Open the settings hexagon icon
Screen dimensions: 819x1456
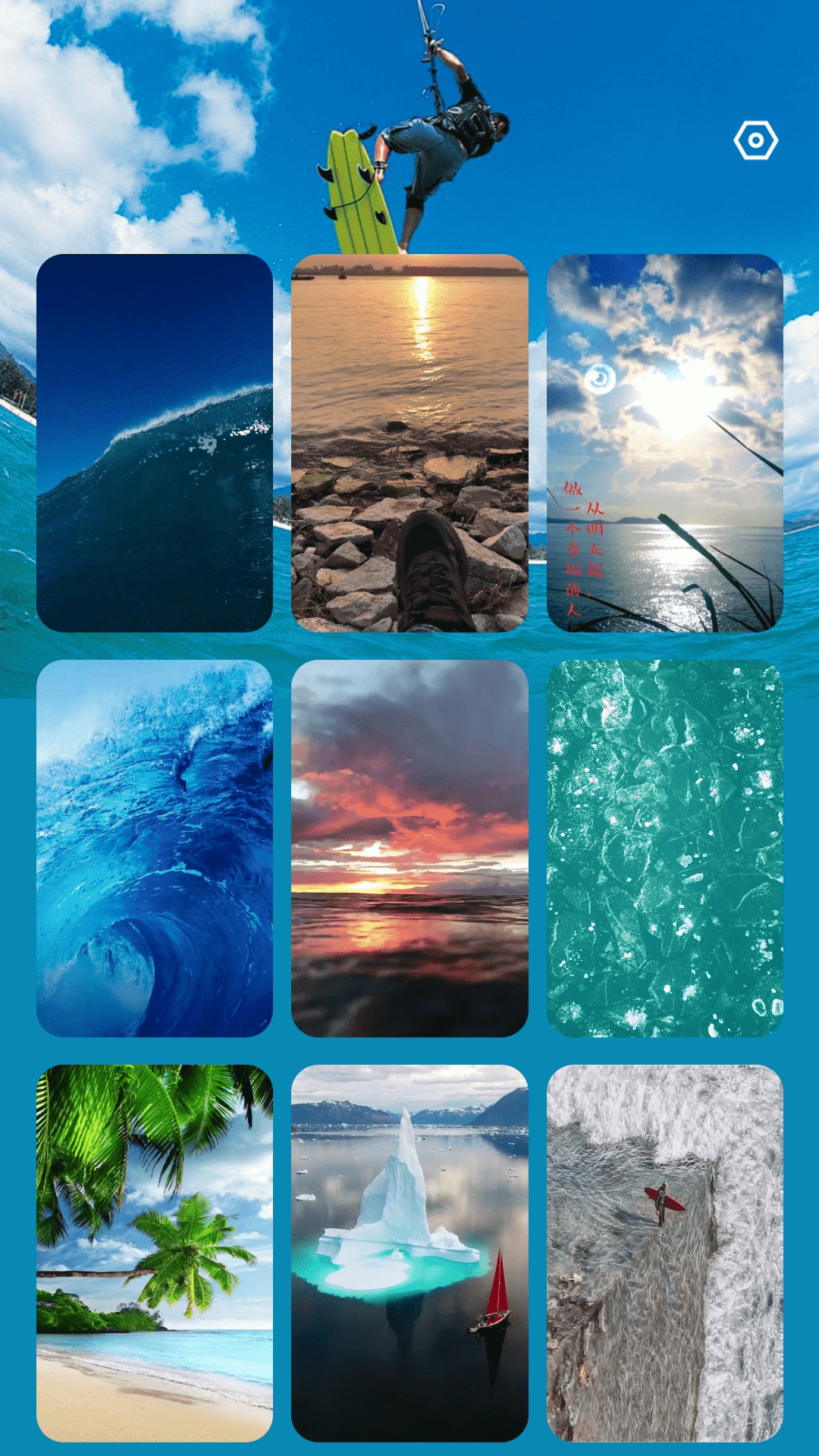[755, 140]
